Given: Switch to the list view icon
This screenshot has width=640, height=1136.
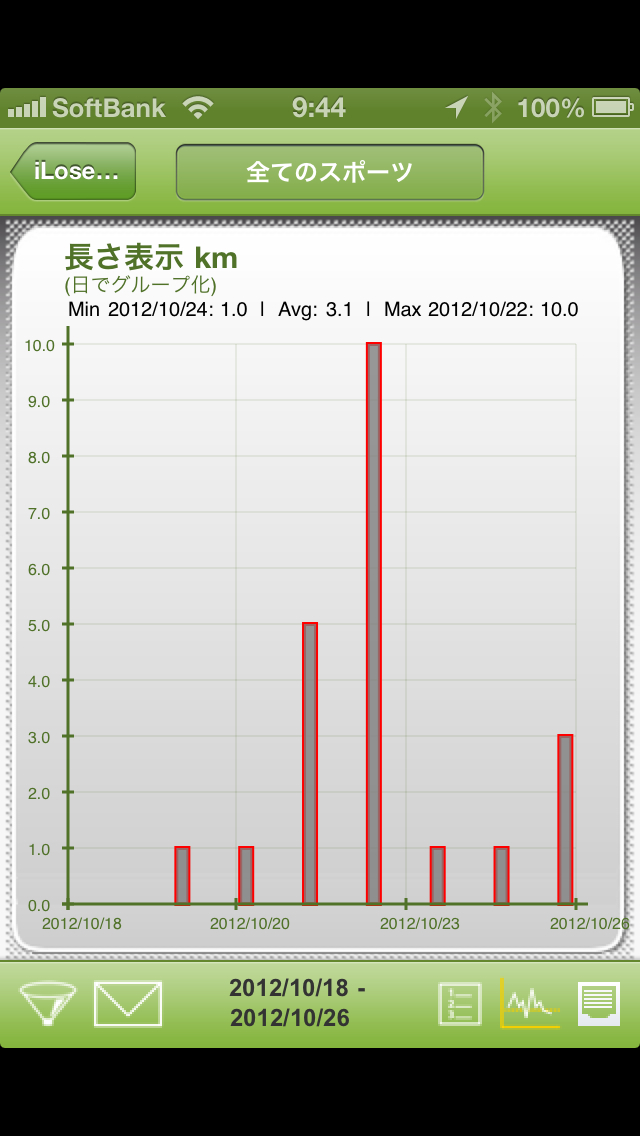Looking at the screenshot, I should (460, 1004).
